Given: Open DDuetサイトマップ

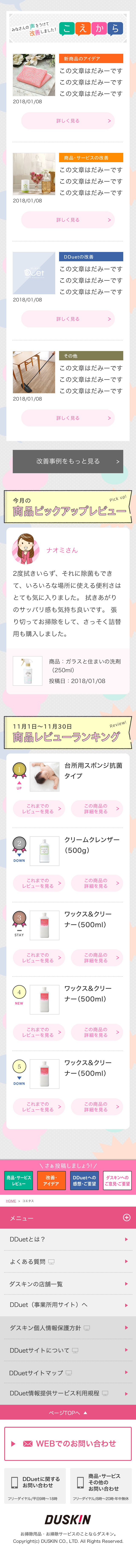Looking at the screenshot, I should [68, 1373].
